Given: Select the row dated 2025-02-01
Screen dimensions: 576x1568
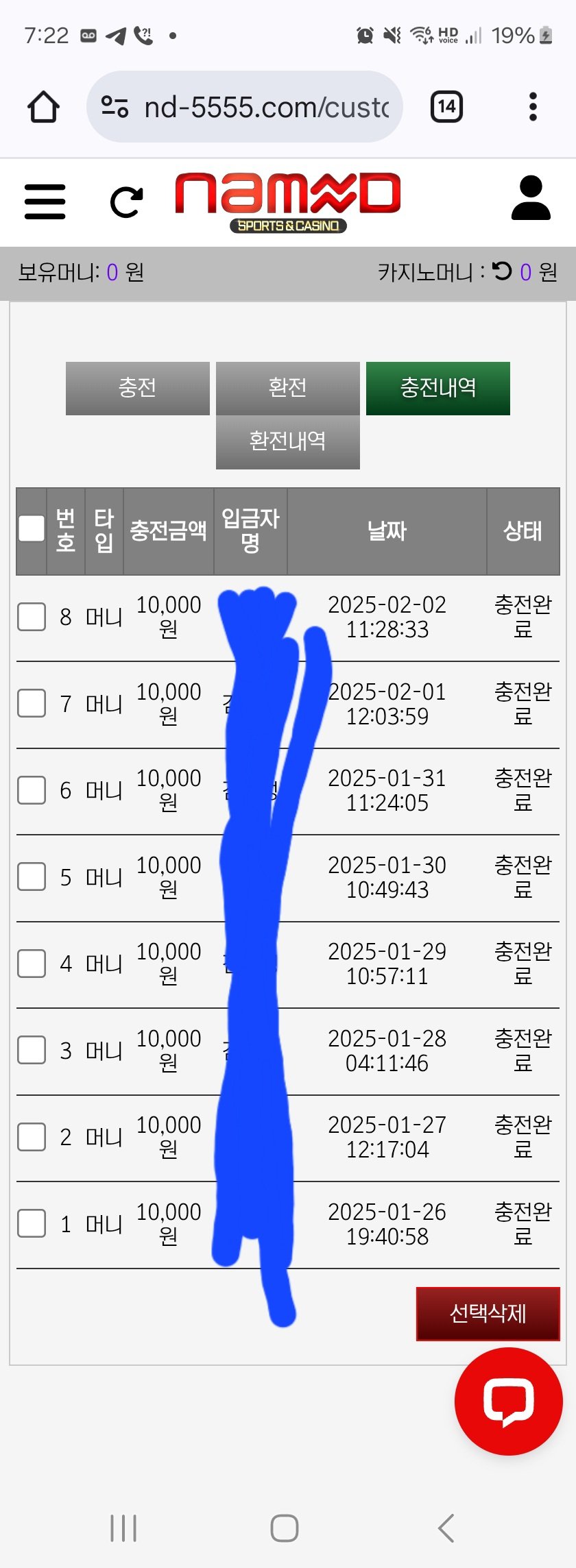Looking at the screenshot, I should click(32, 703).
